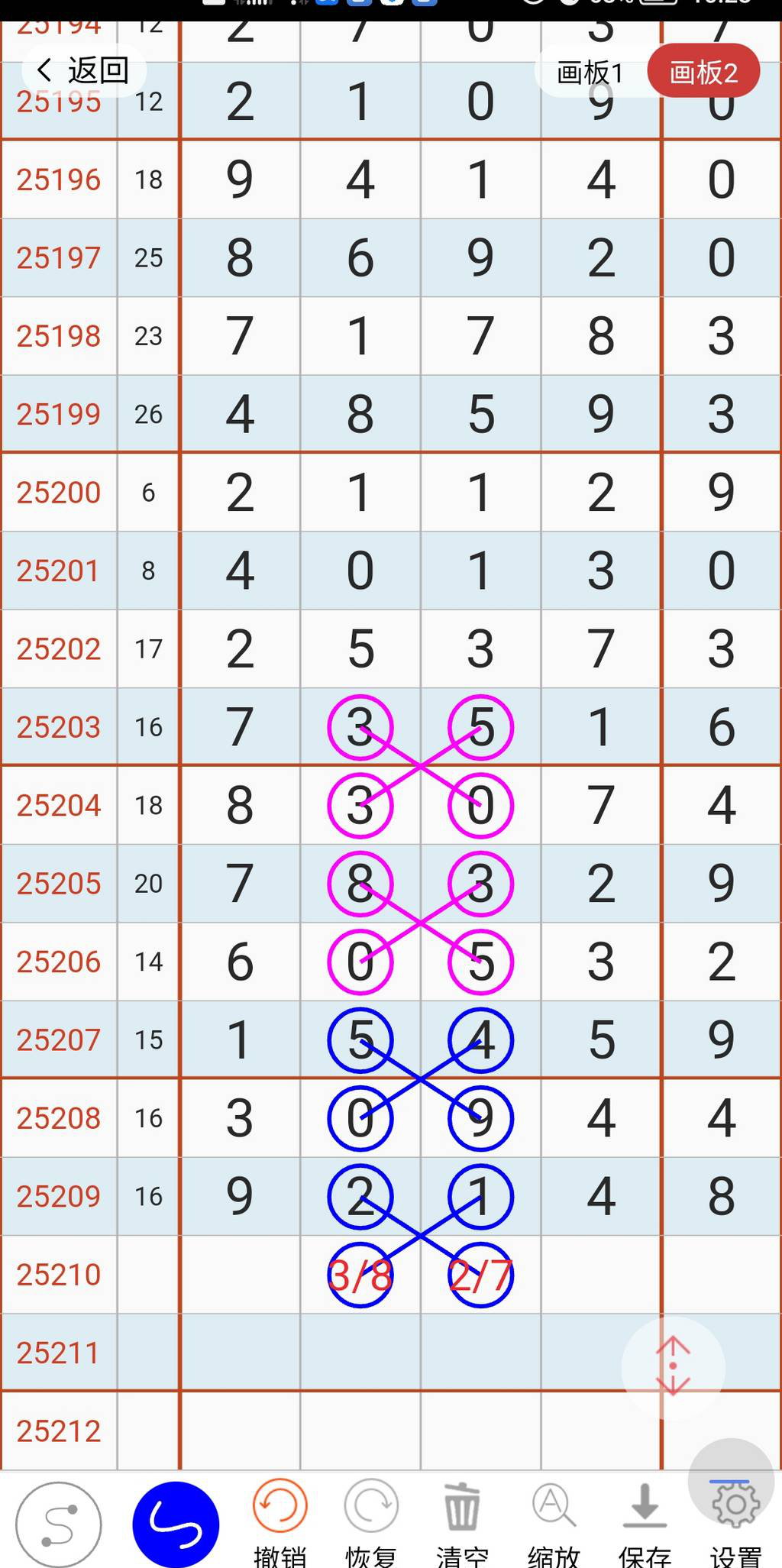The image size is (782, 1568).
Task: Save the drawing with 保存
Action: tap(645, 1520)
